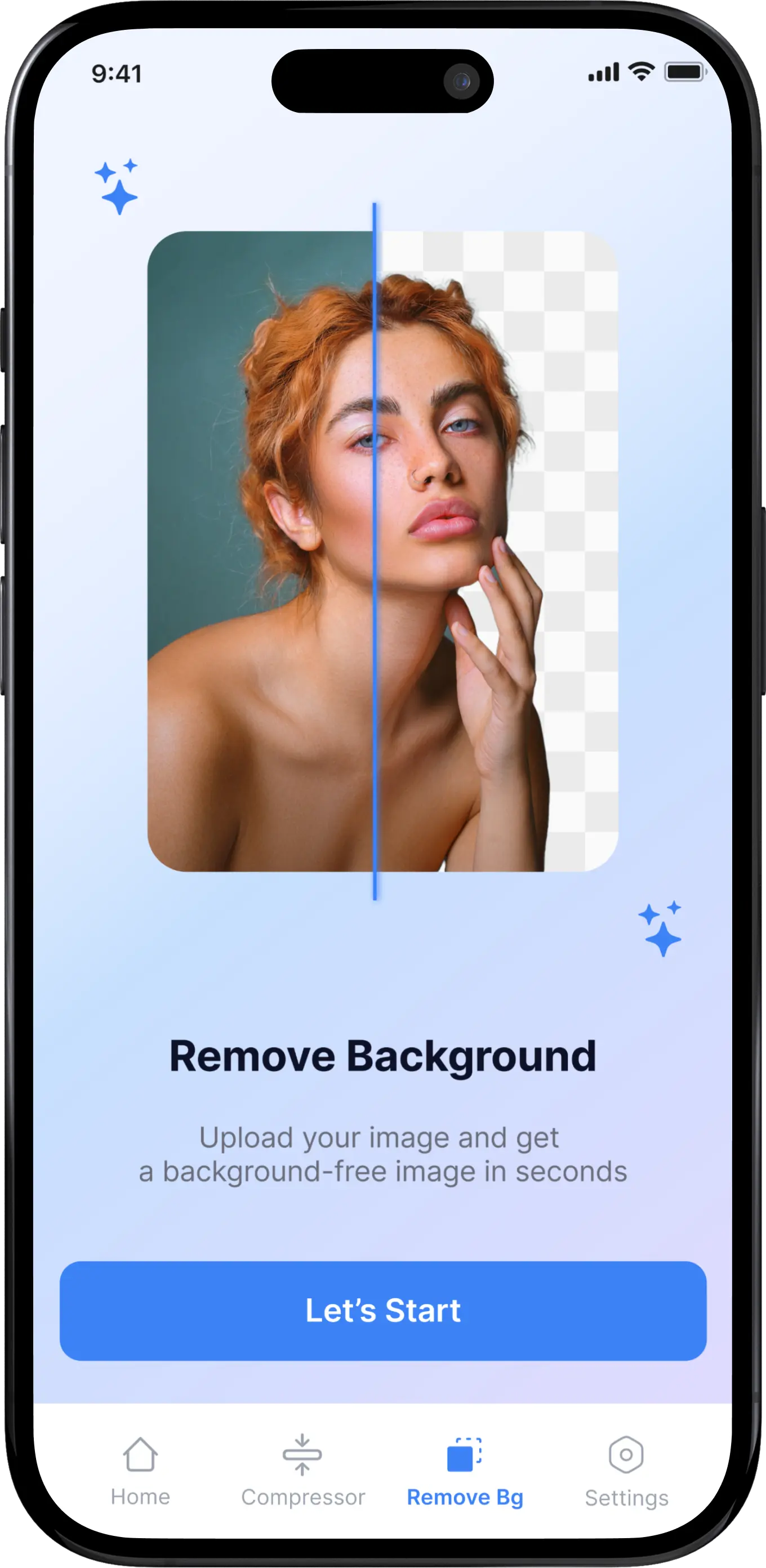Open the Compressor tab
This screenshot has height=1568, width=766.
tap(302, 1471)
